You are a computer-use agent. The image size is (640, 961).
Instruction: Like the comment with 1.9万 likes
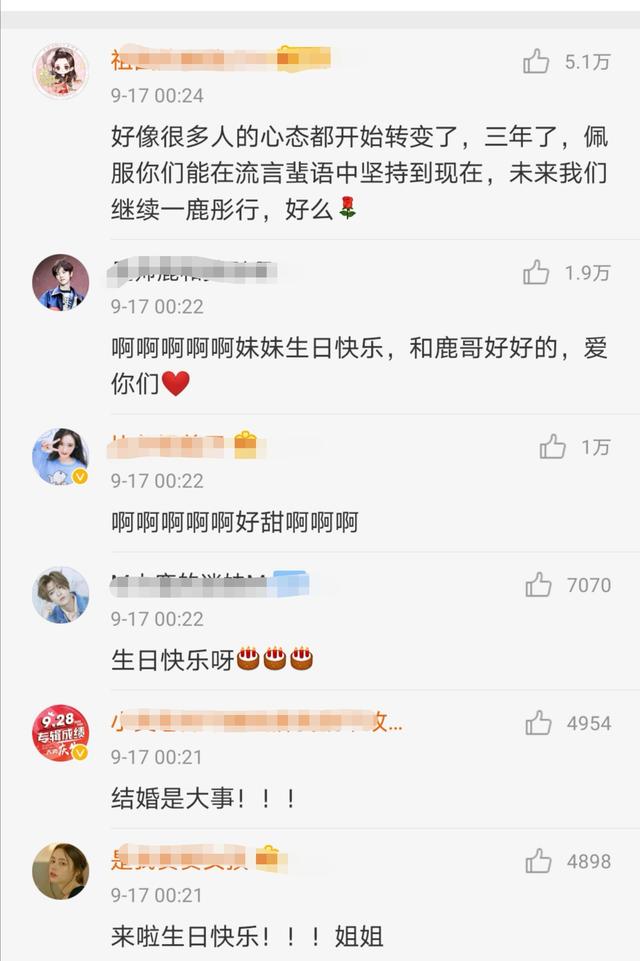click(537, 272)
